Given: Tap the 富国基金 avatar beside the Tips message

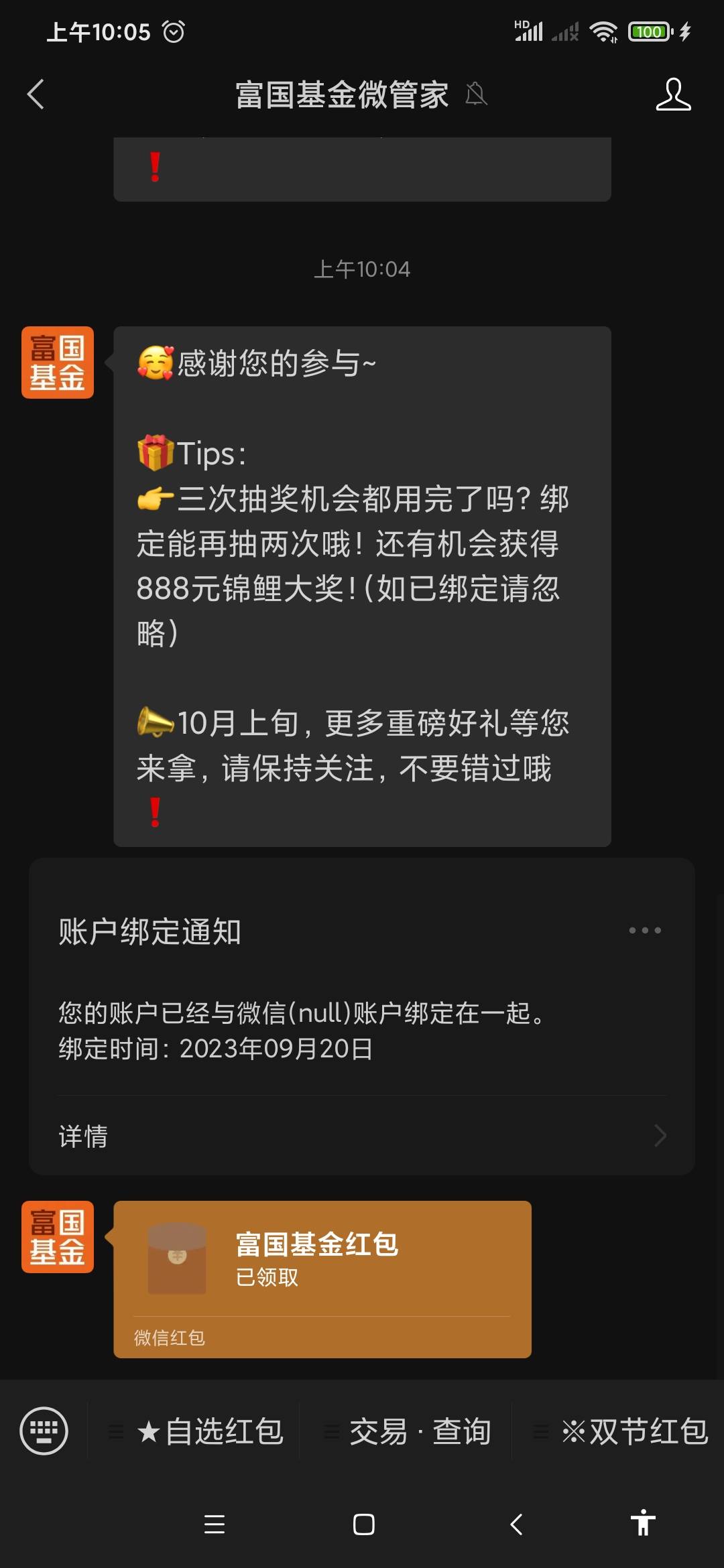Looking at the screenshot, I should pos(58,363).
